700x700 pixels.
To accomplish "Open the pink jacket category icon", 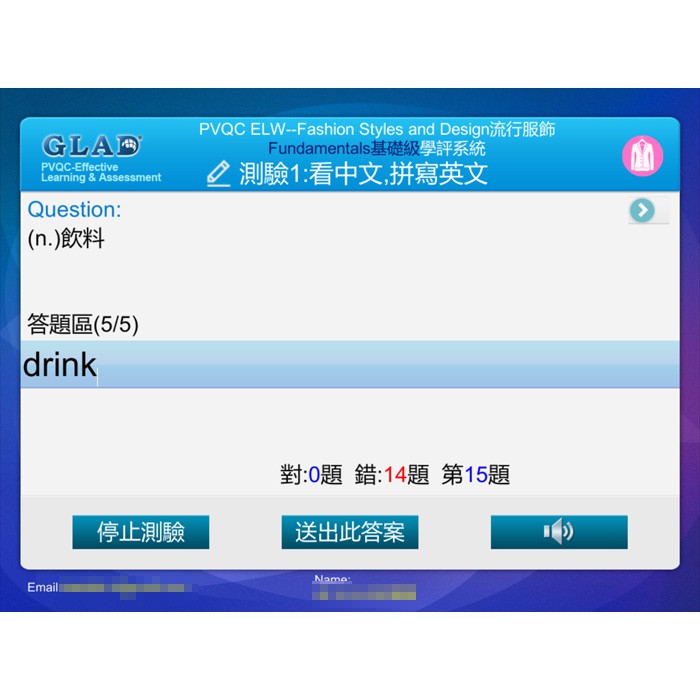I will [x=642, y=156].
